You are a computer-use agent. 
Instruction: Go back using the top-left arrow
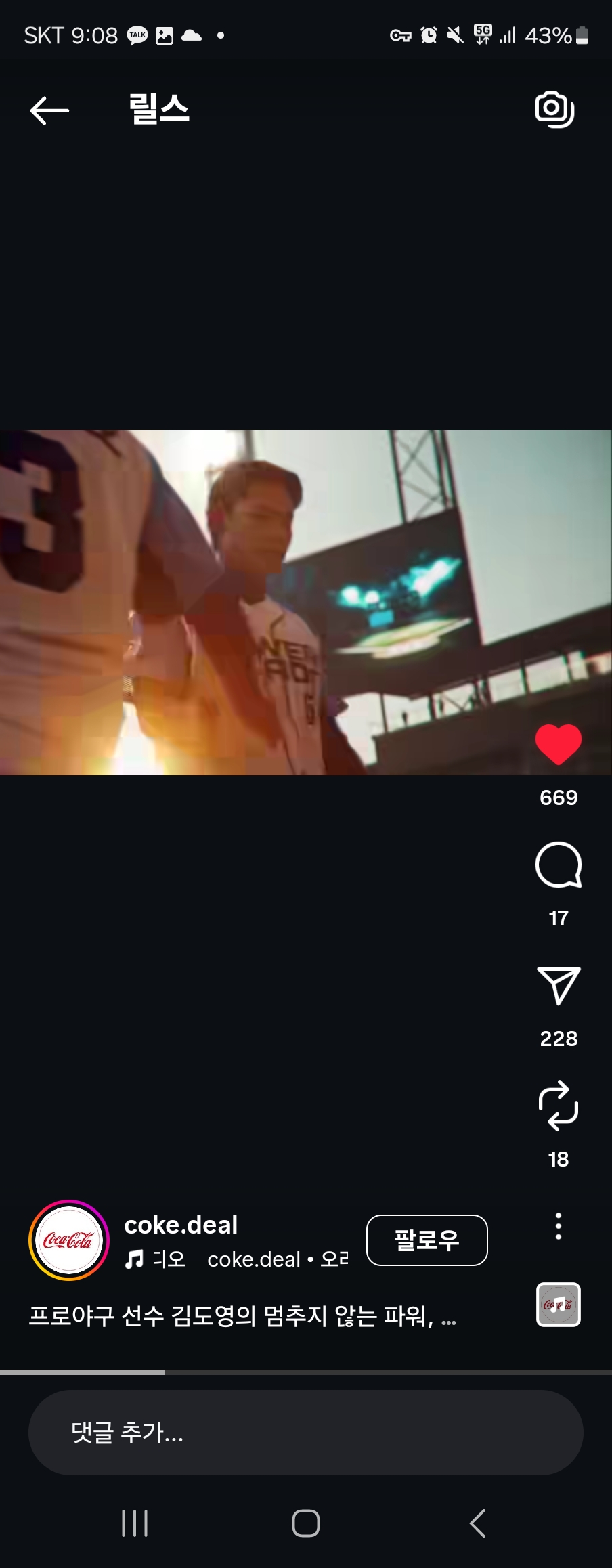(x=49, y=110)
